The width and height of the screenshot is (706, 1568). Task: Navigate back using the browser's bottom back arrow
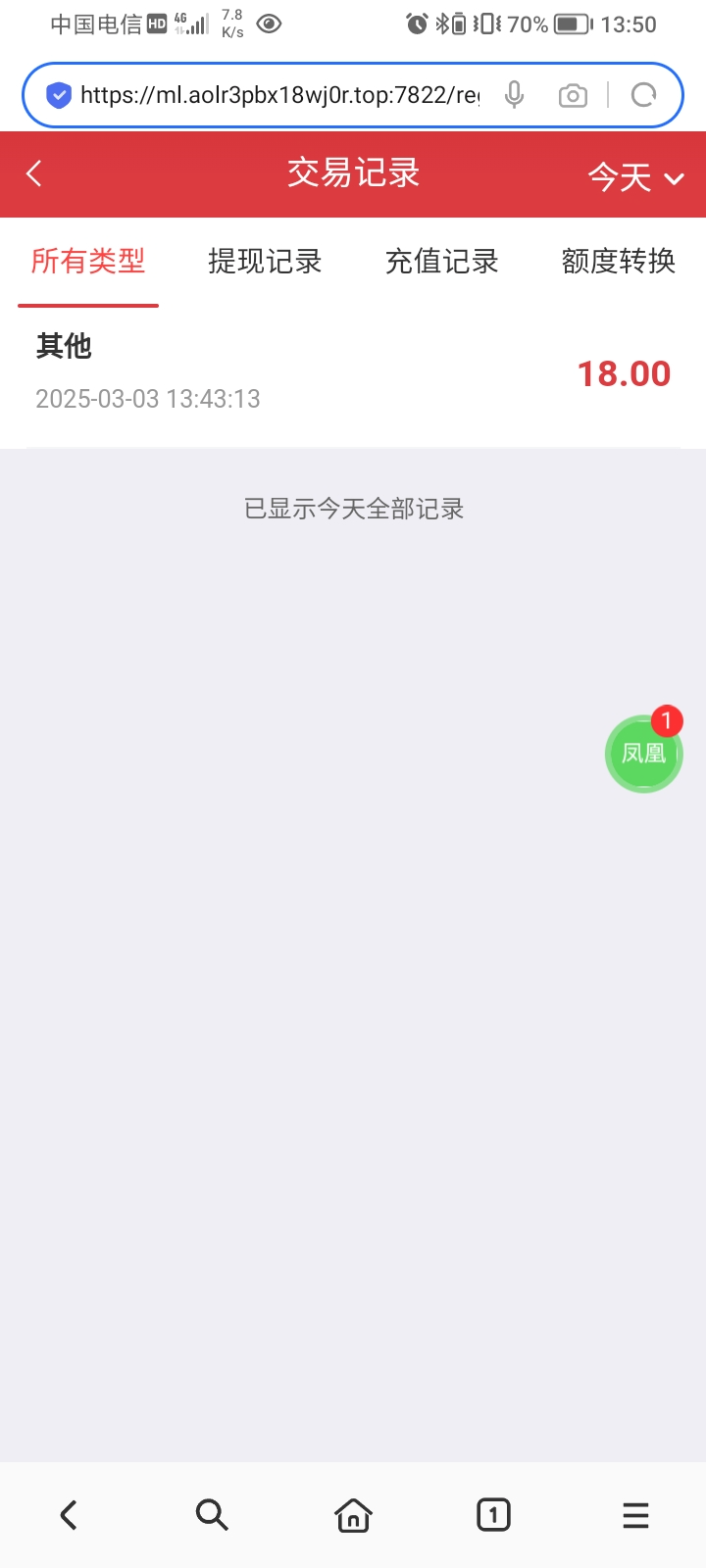[69, 1515]
